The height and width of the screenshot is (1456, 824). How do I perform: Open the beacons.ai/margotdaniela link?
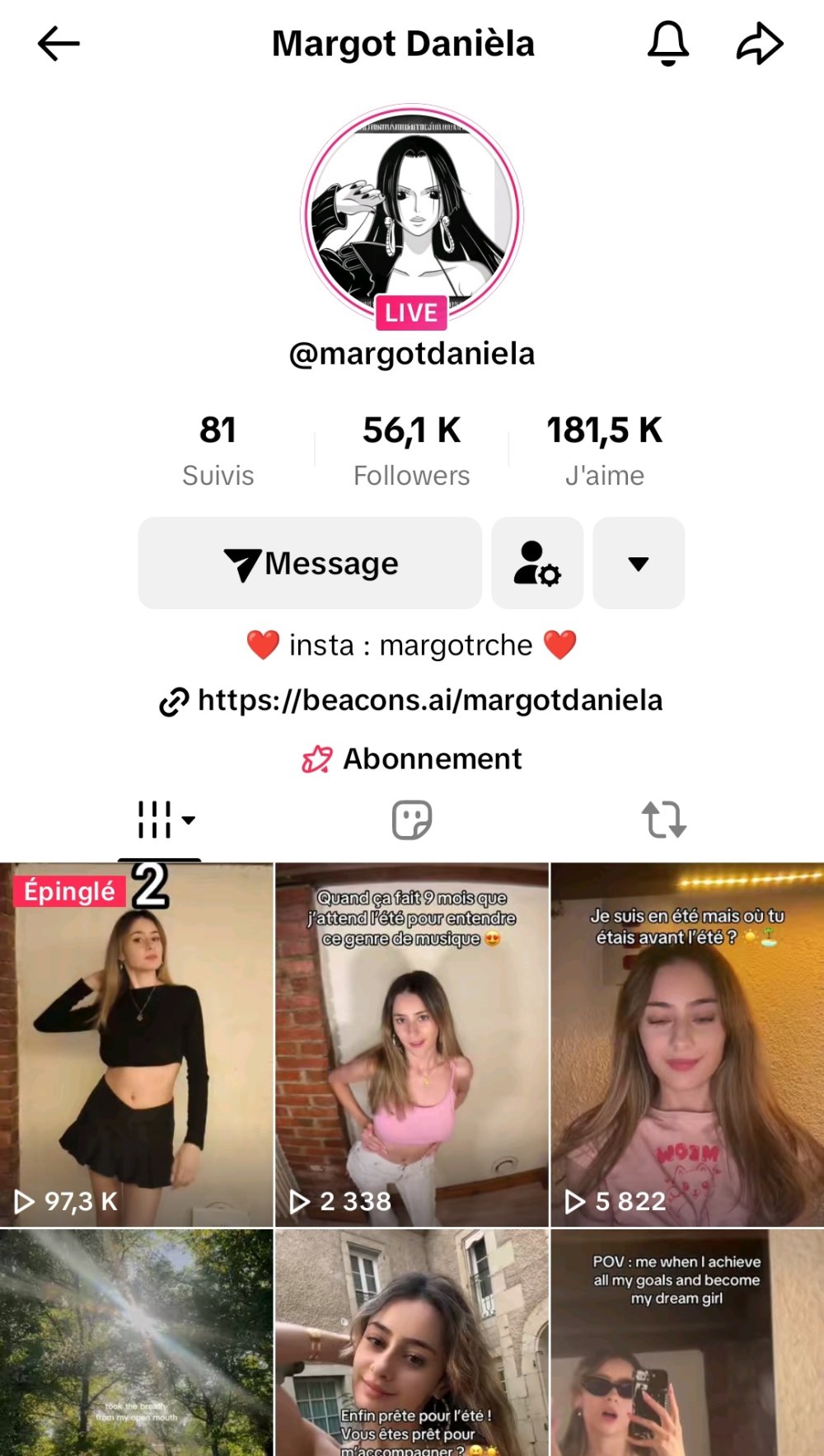coord(428,700)
